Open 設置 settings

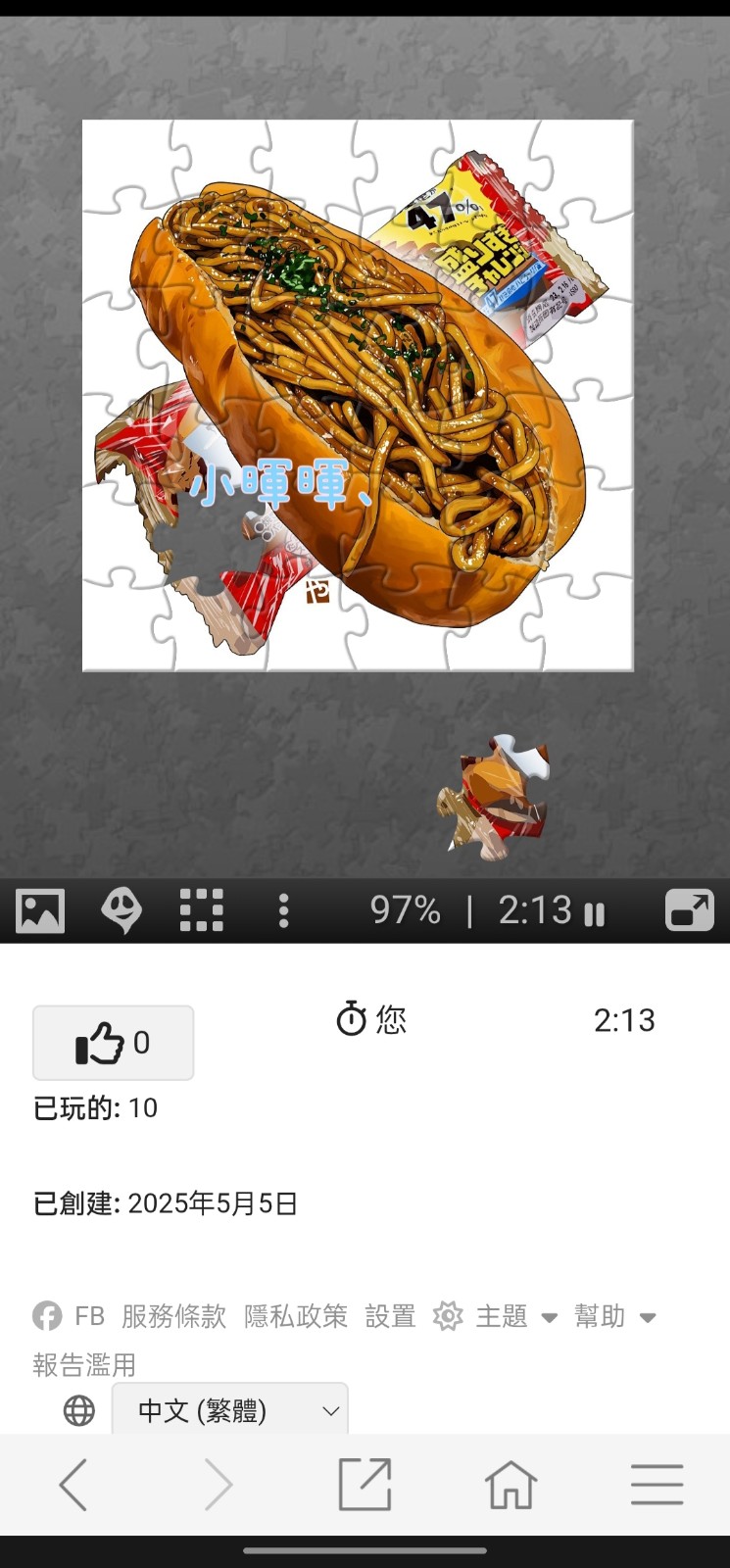click(390, 1316)
